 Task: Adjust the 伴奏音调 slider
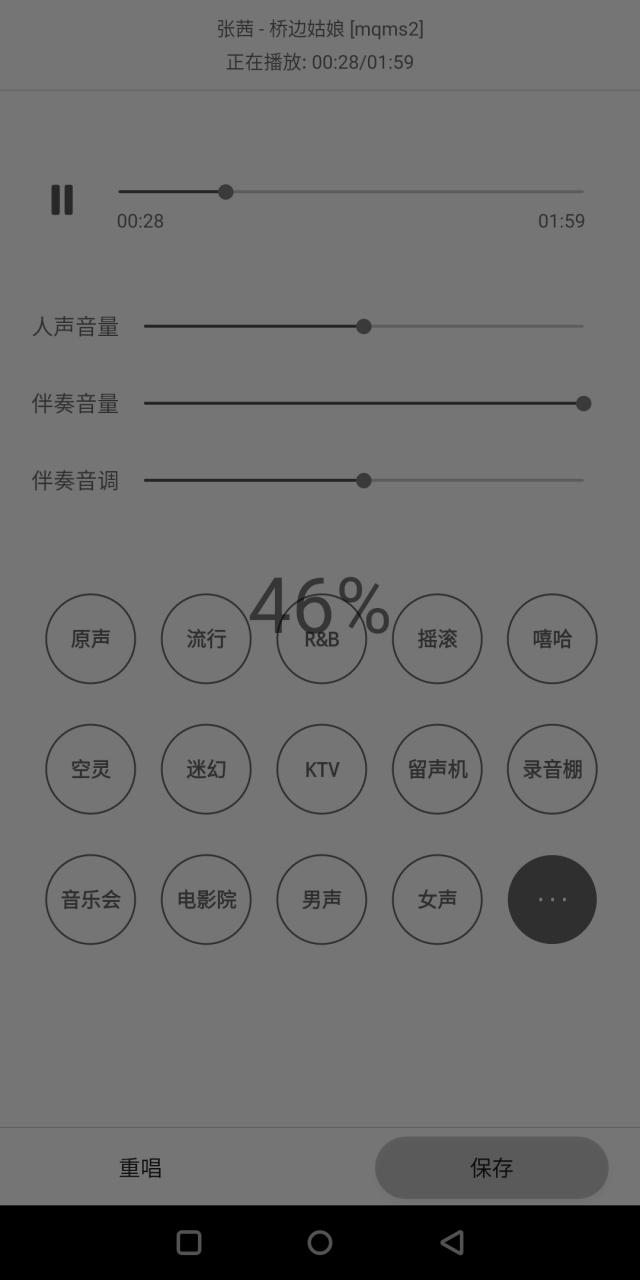coord(364,481)
